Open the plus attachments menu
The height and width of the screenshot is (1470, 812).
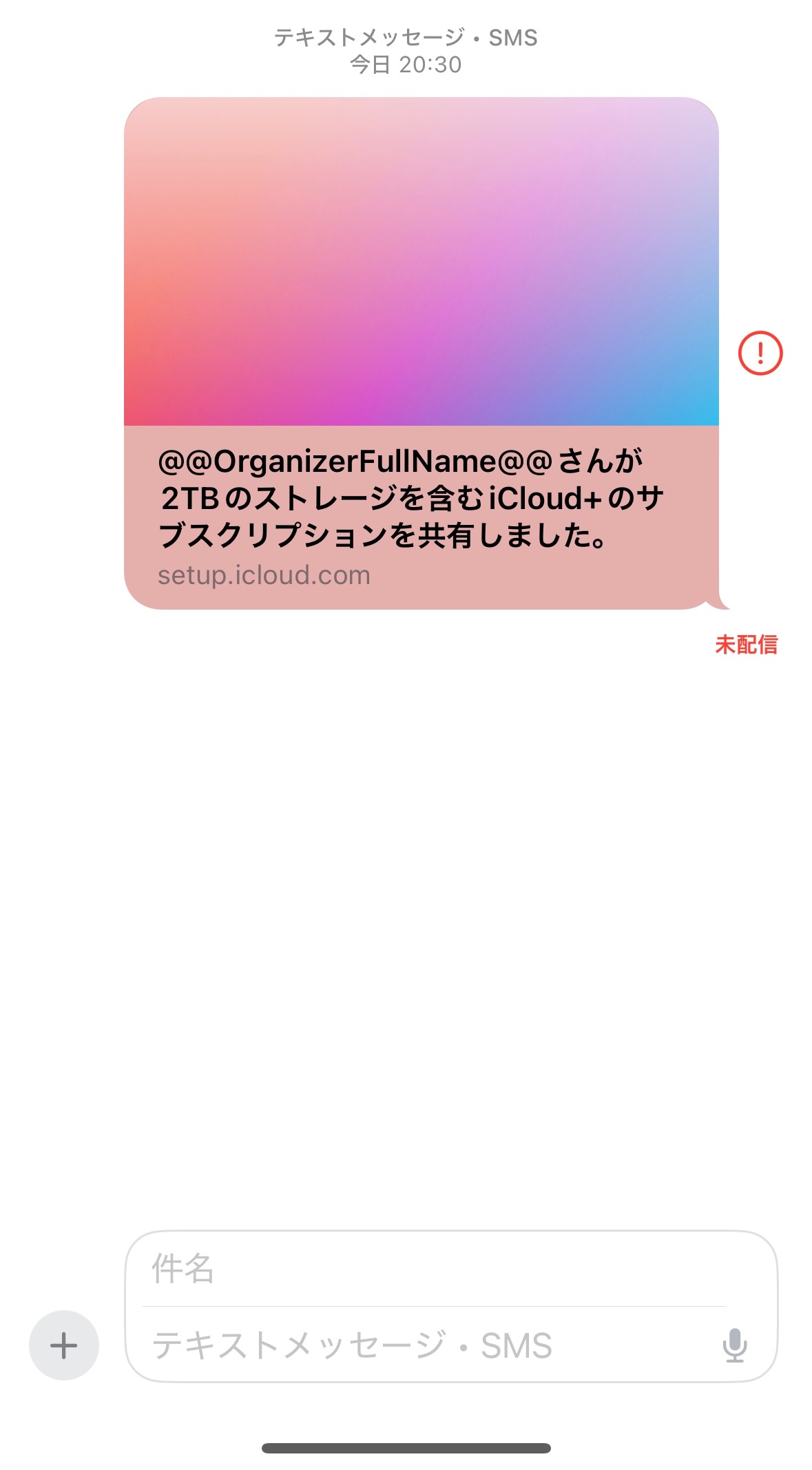[x=64, y=1345]
